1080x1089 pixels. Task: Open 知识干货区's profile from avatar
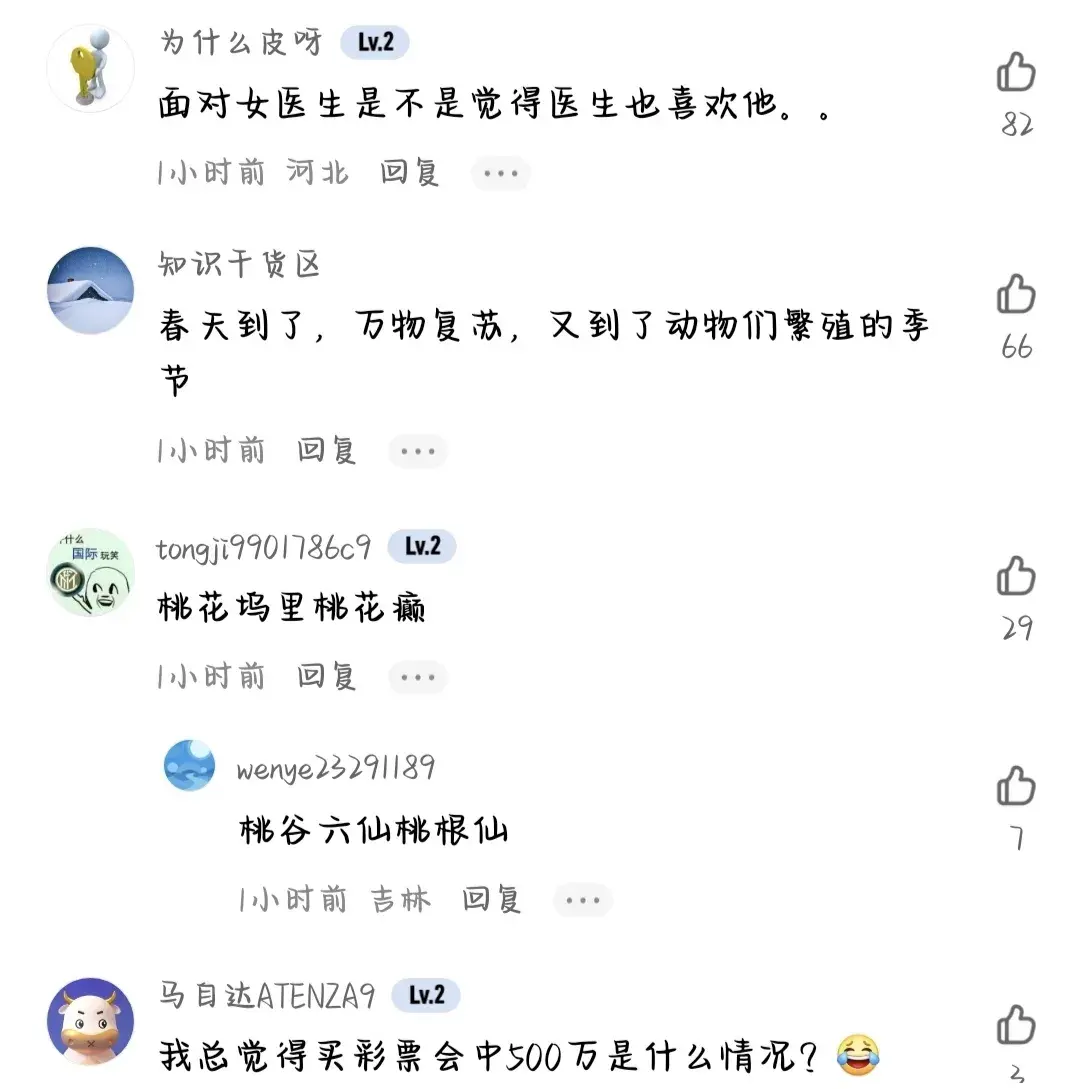91,290
